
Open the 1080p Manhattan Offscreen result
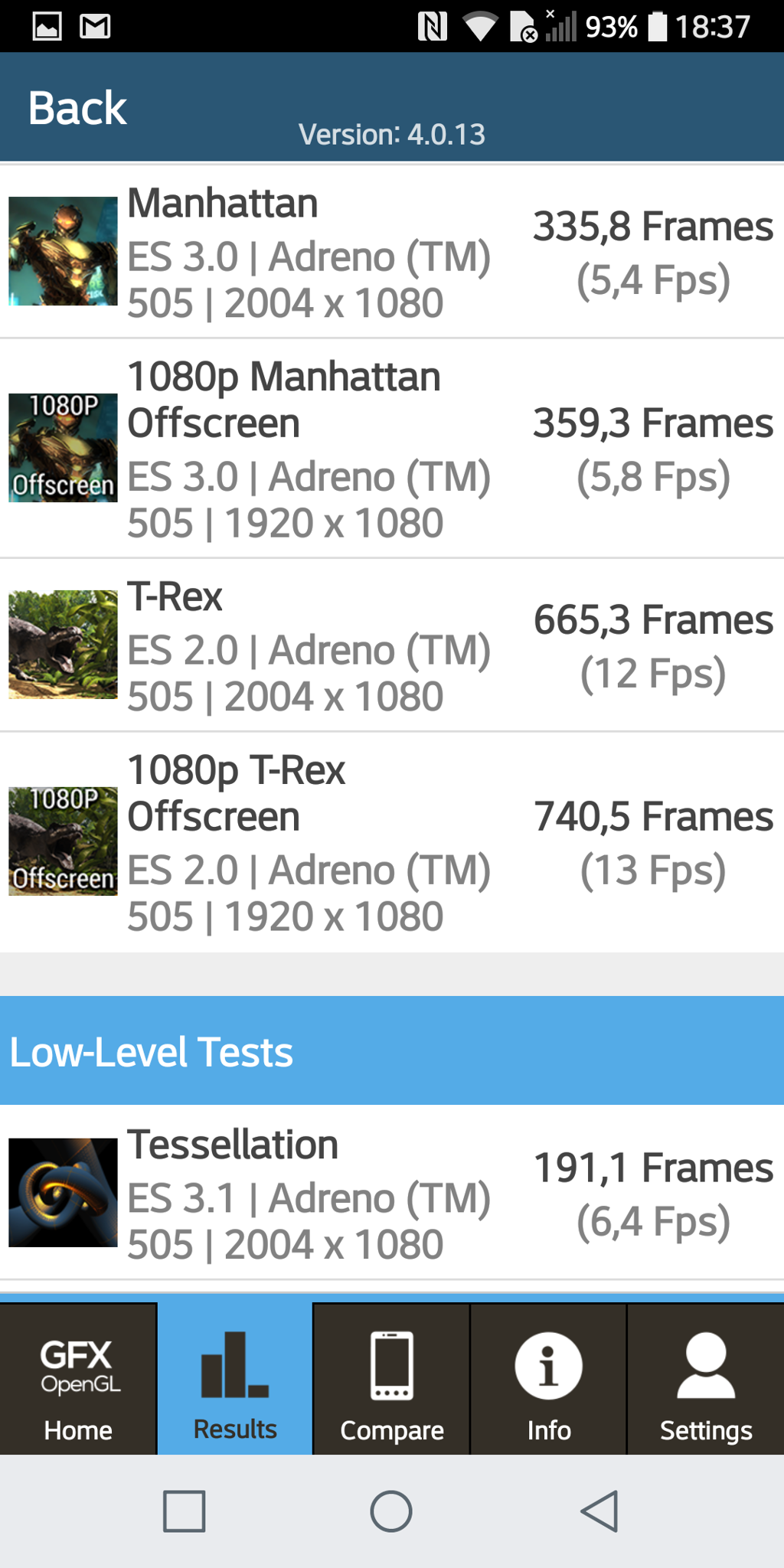pyautogui.click(x=390, y=449)
